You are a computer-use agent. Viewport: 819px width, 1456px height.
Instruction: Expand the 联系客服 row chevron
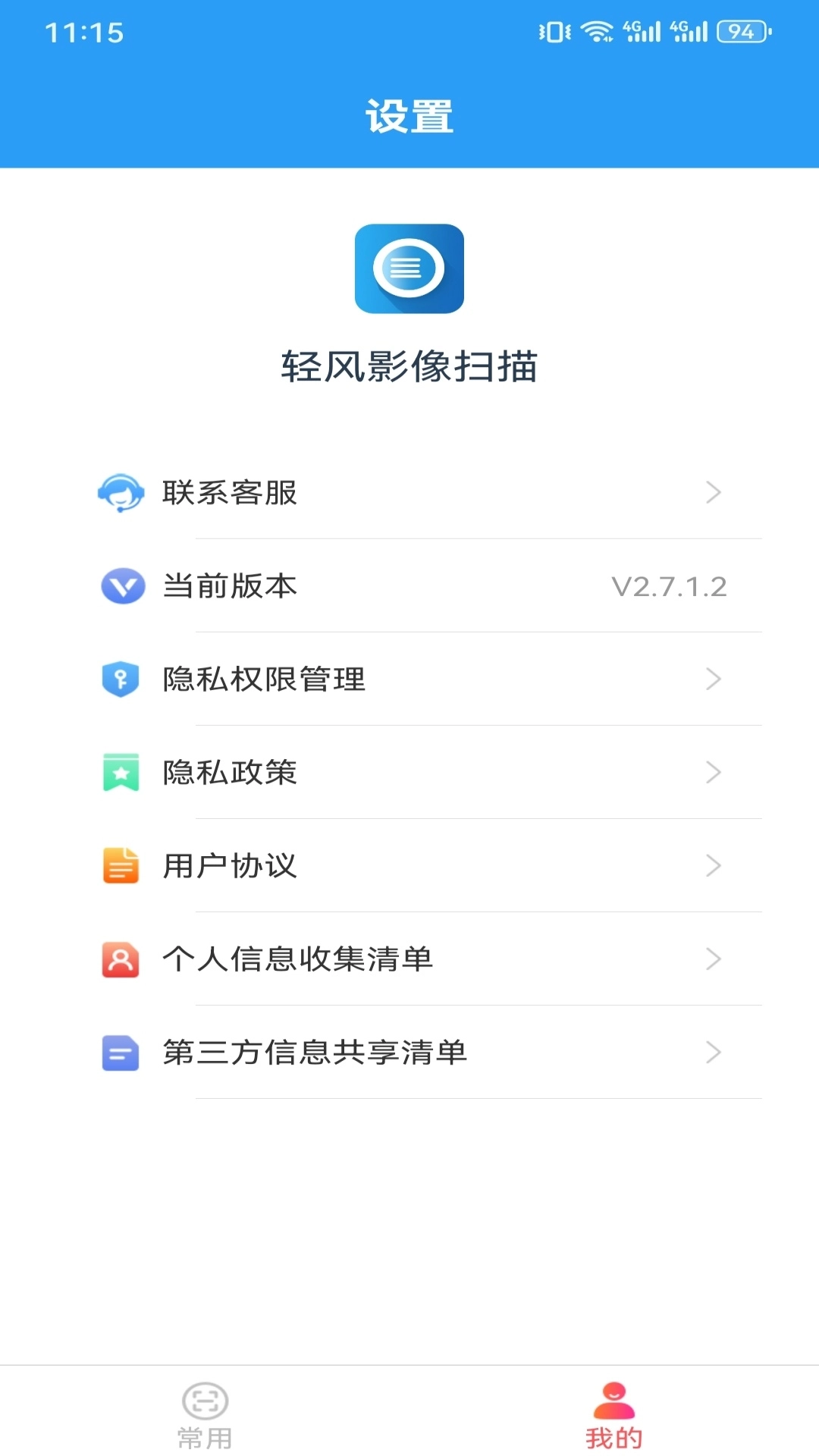coord(713,493)
